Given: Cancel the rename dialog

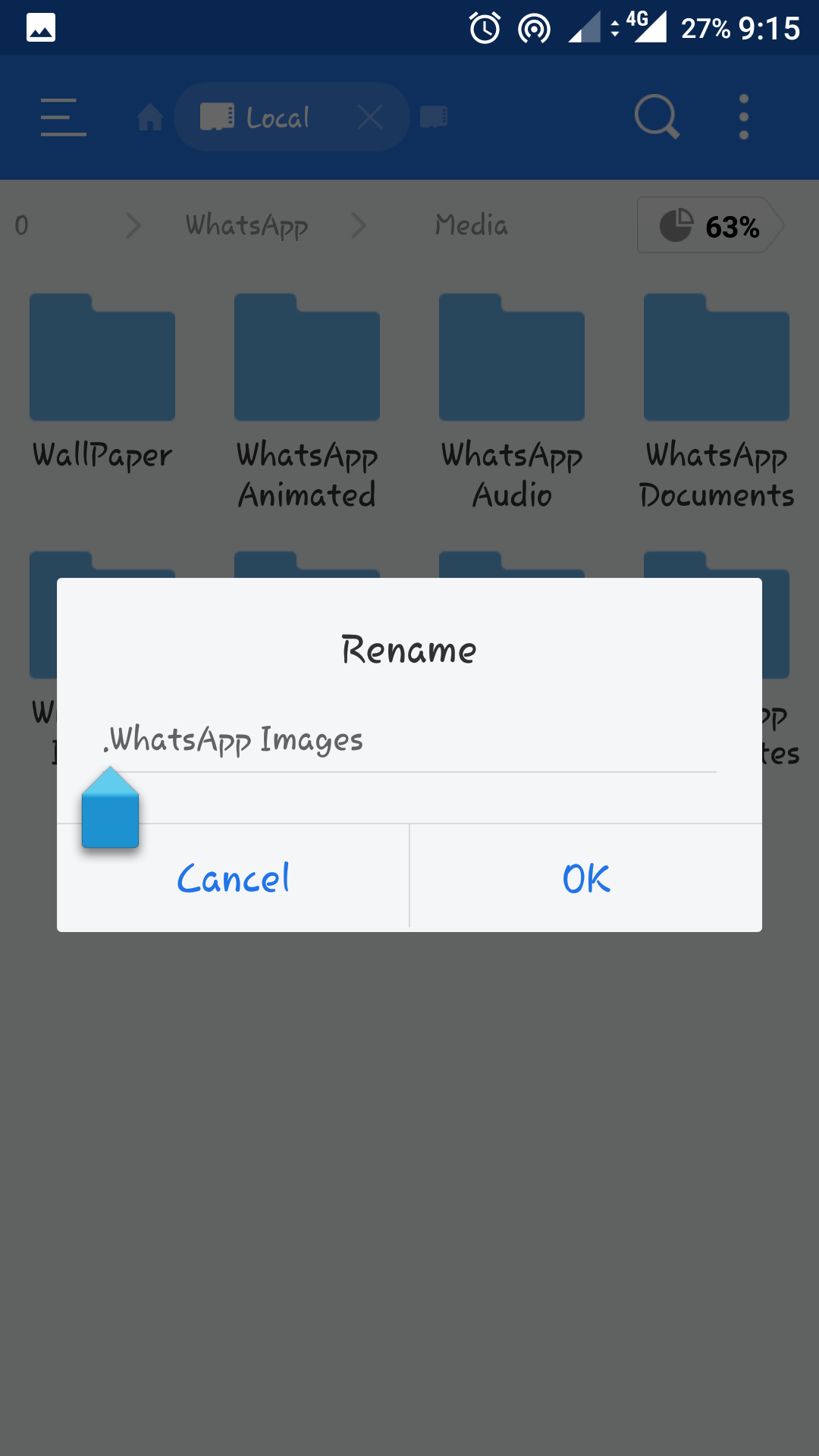Looking at the screenshot, I should 233,878.
